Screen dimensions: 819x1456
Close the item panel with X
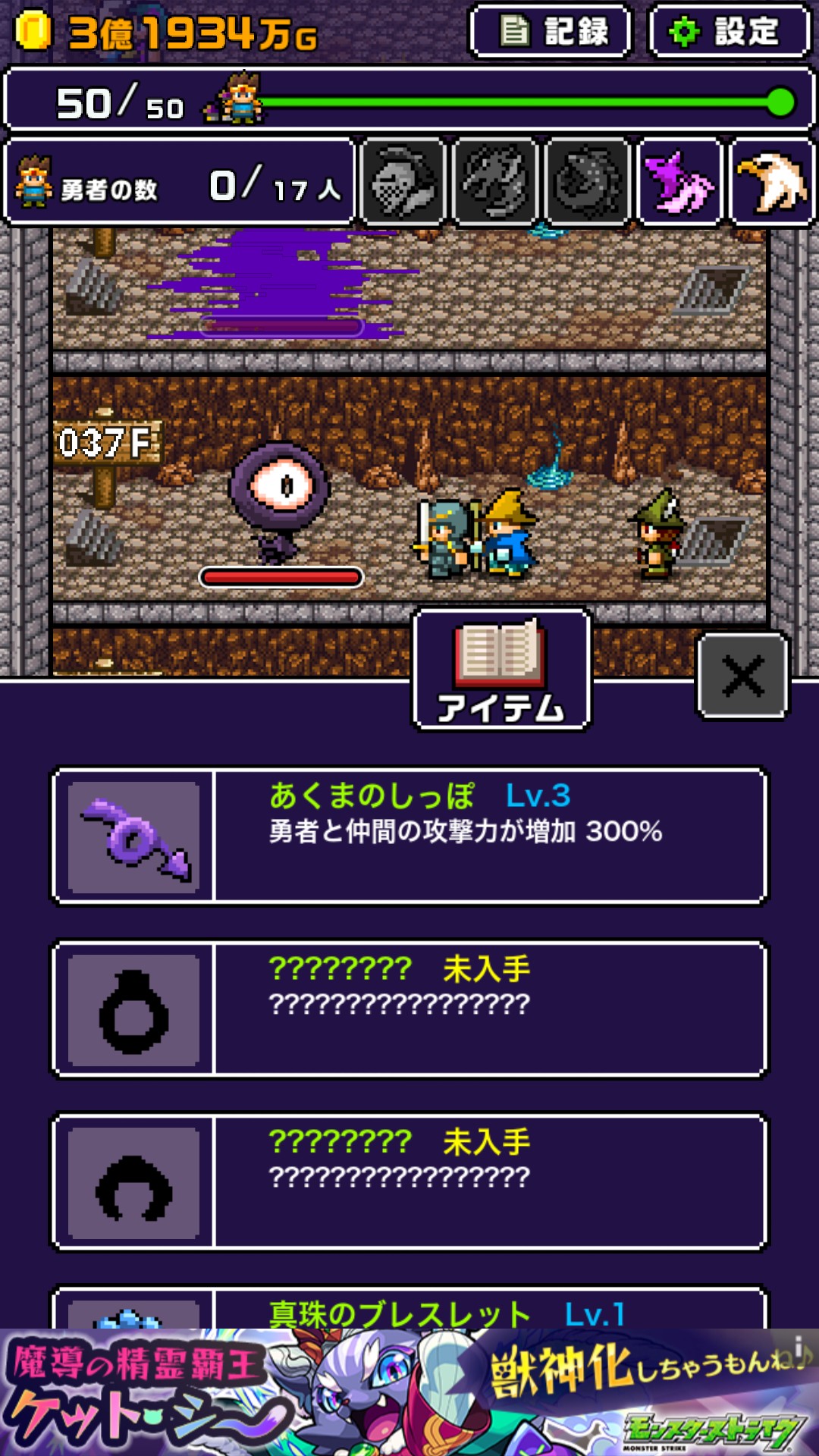pyautogui.click(x=742, y=676)
